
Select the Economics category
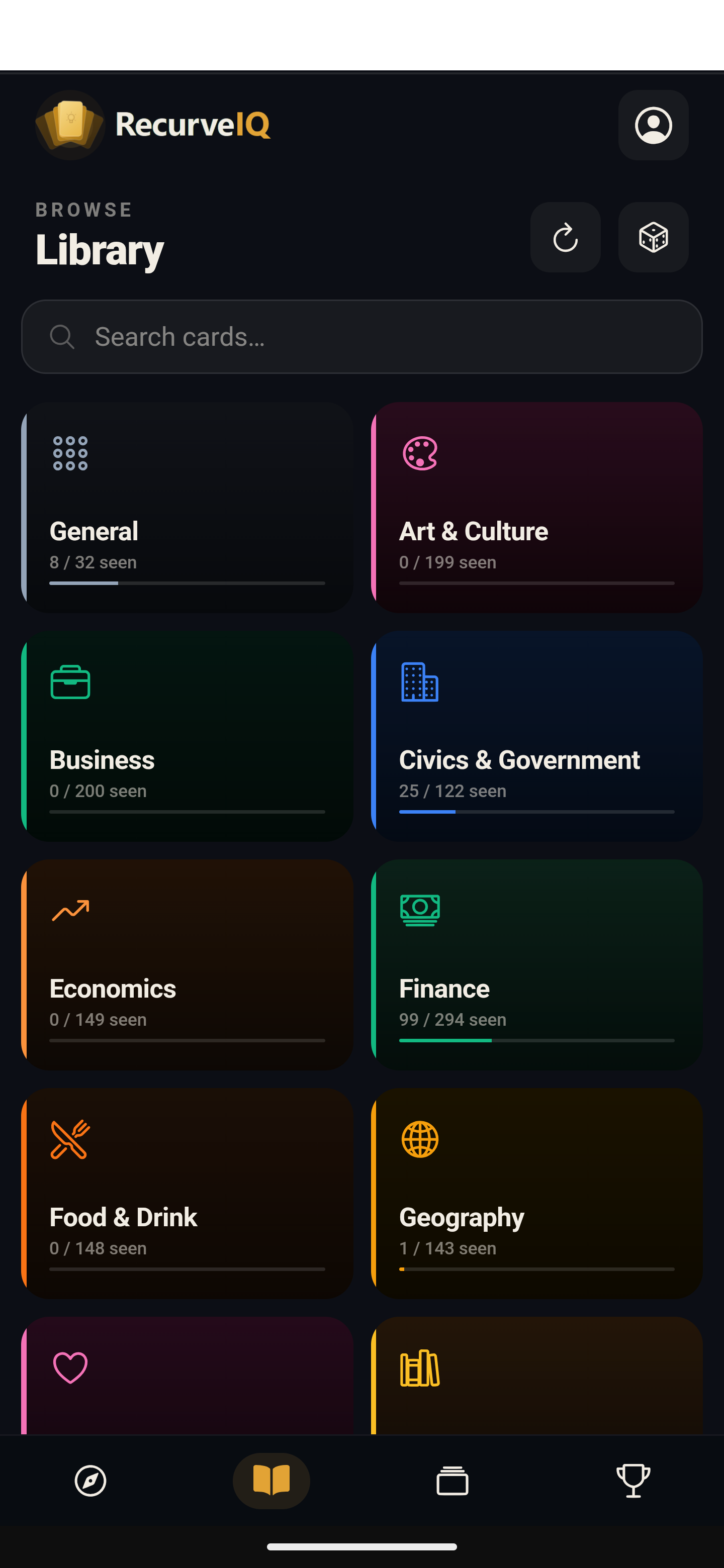[x=187, y=963]
